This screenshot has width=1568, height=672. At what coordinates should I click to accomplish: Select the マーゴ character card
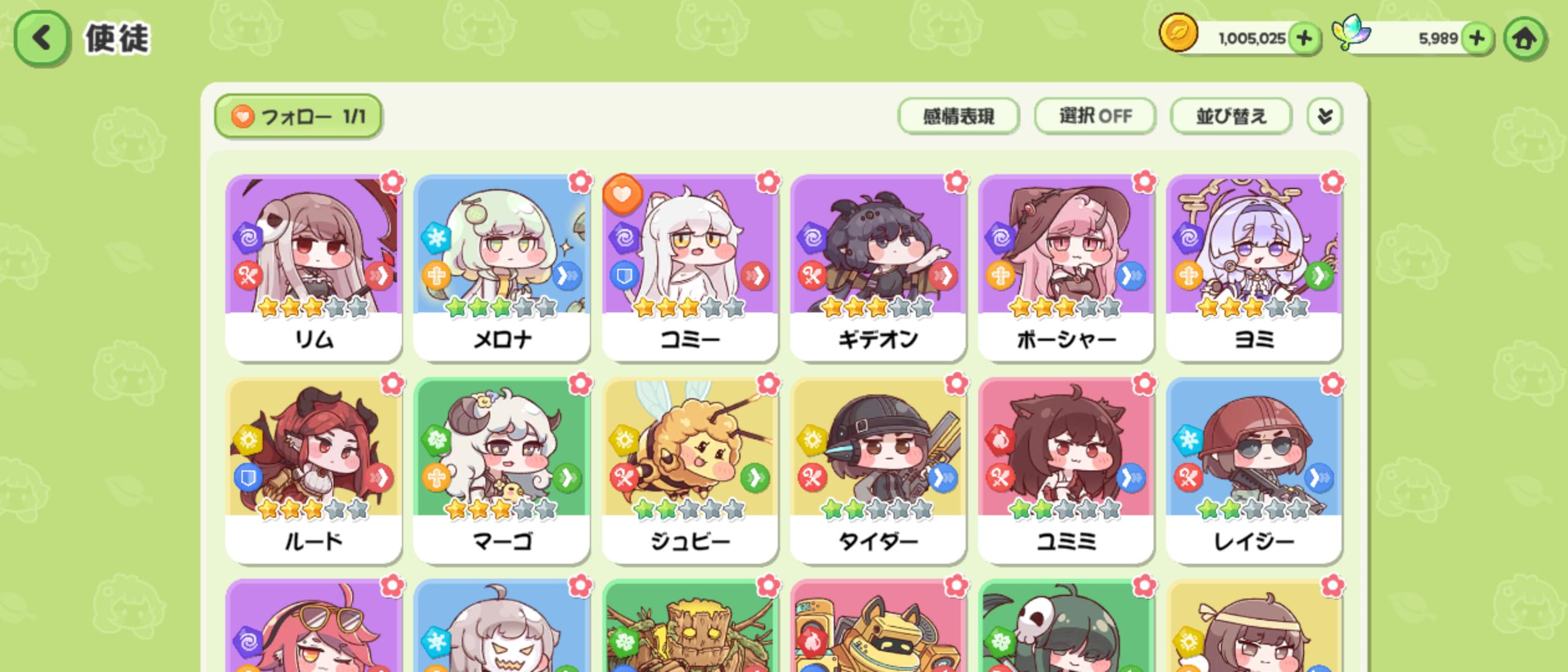click(502, 470)
